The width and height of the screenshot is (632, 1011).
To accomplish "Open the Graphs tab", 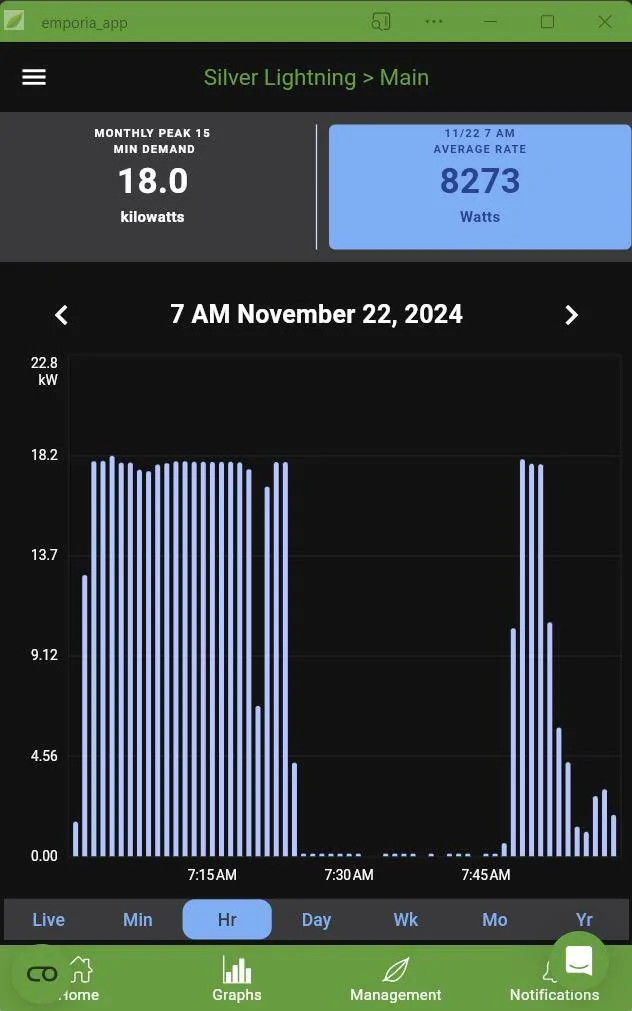I will pos(237,978).
